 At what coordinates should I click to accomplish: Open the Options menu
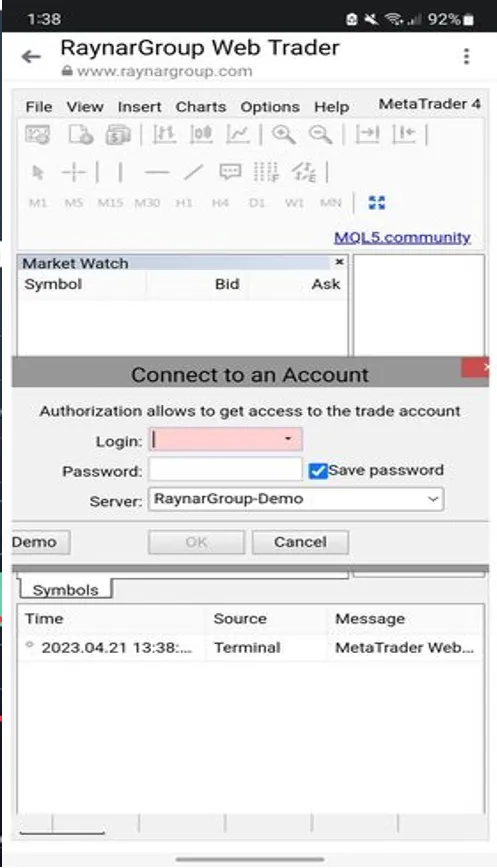click(270, 107)
